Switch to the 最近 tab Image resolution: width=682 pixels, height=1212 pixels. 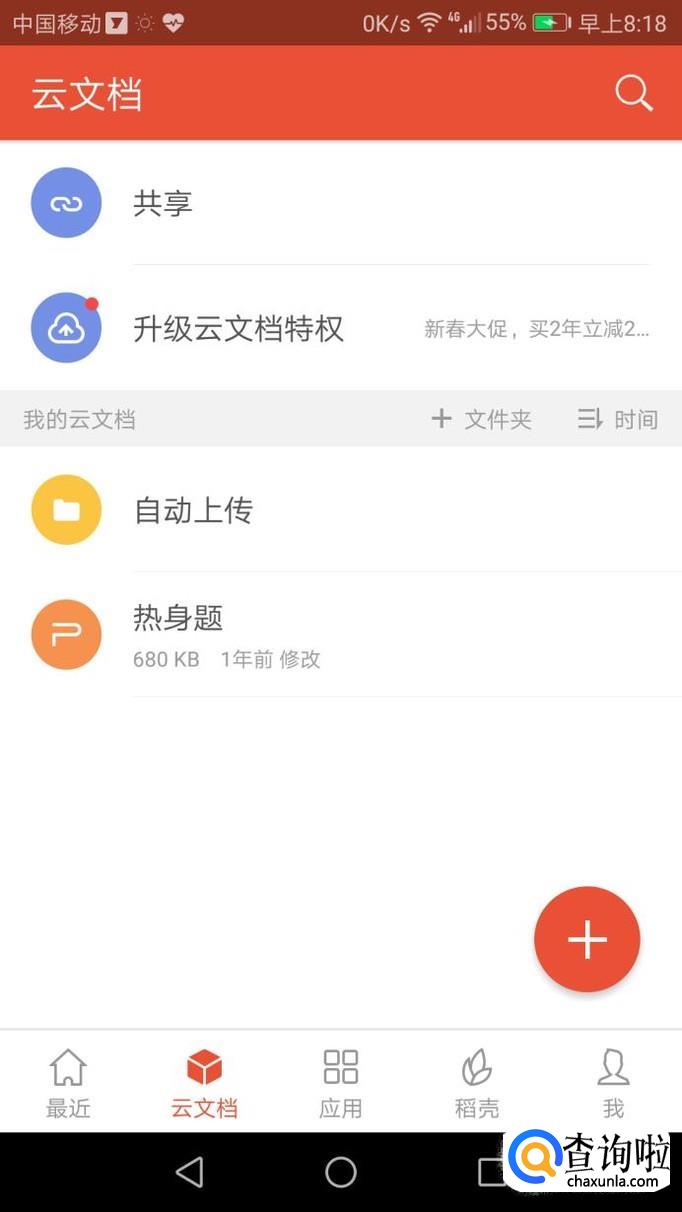coord(68,1082)
